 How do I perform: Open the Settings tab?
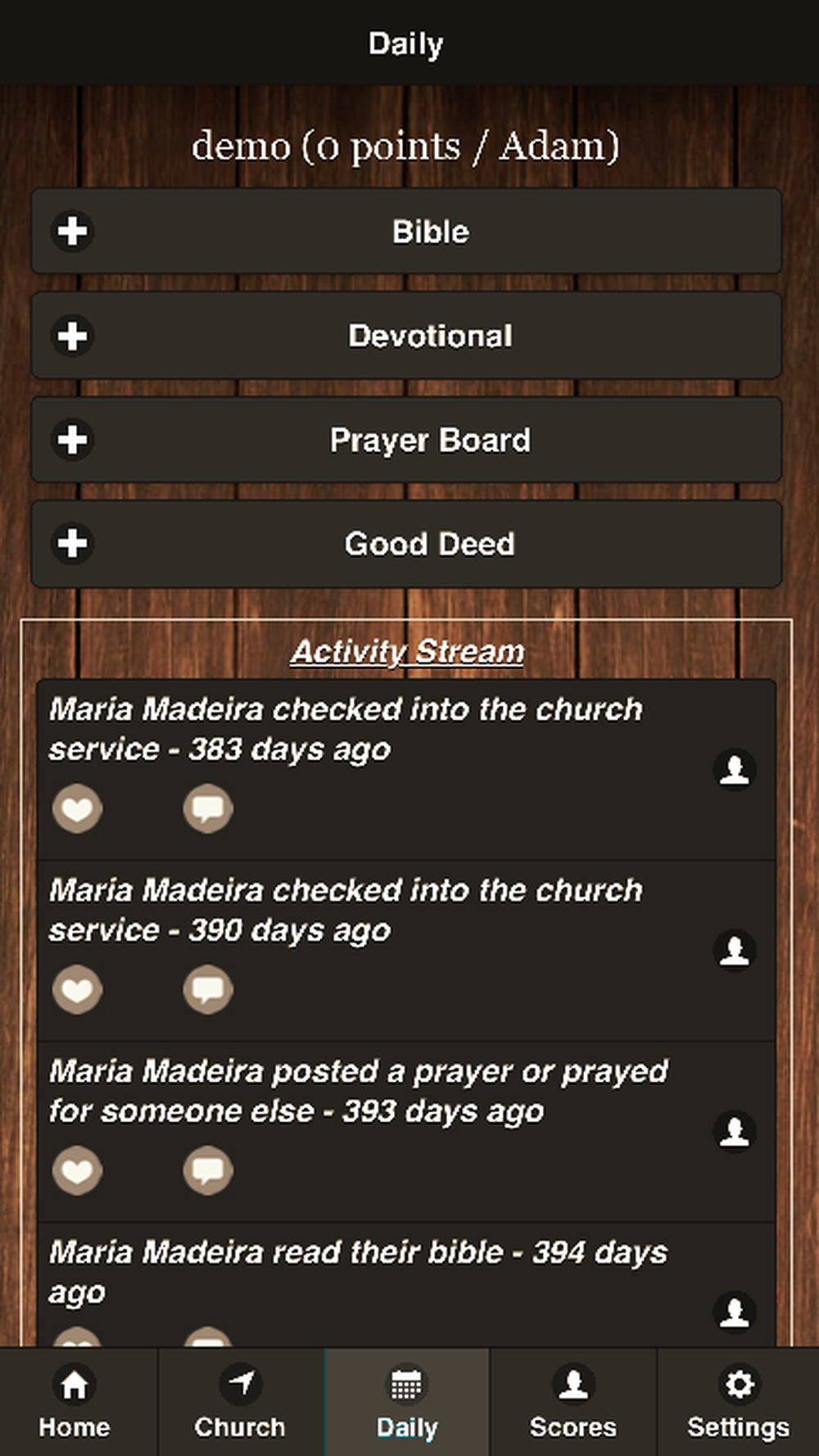738,1402
